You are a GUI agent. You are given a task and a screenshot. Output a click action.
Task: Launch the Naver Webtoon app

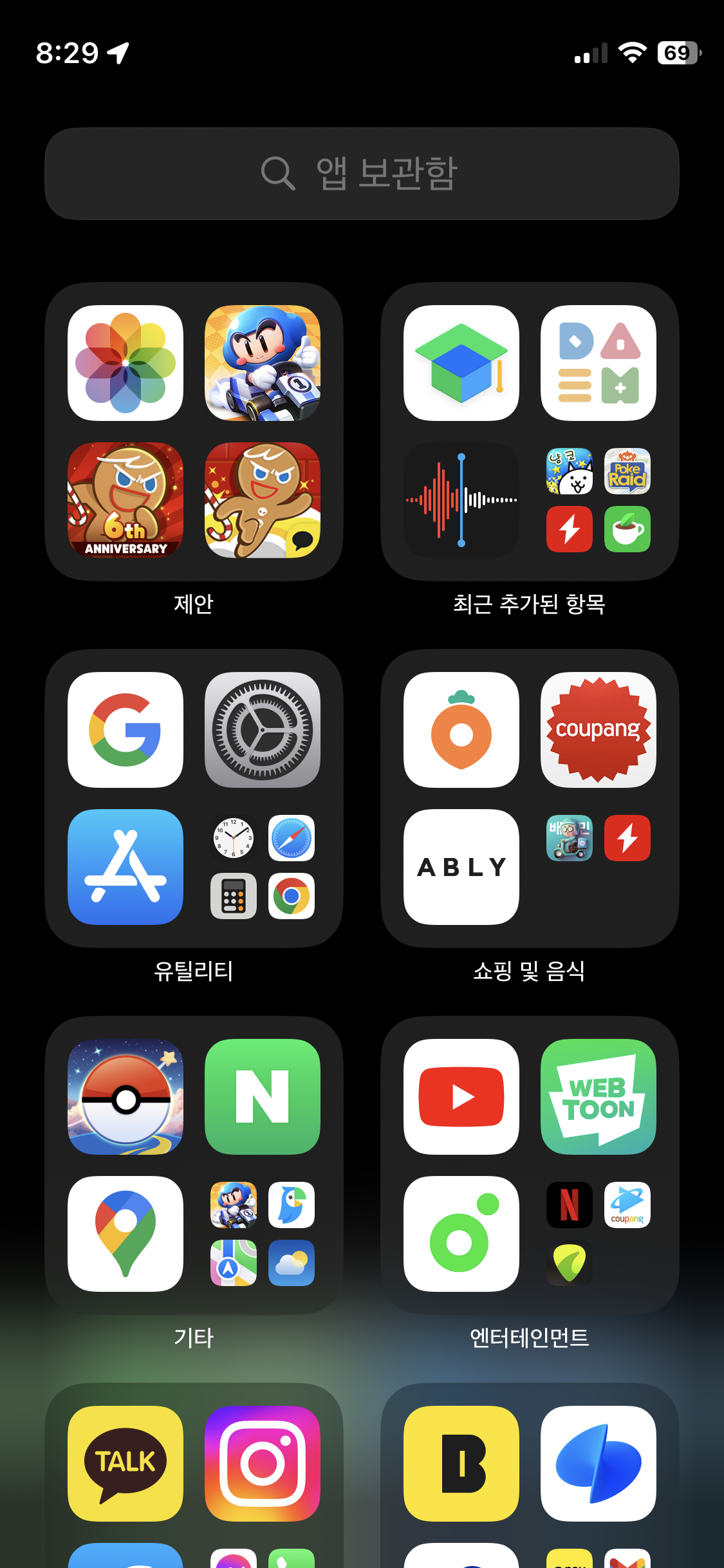click(599, 1097)
